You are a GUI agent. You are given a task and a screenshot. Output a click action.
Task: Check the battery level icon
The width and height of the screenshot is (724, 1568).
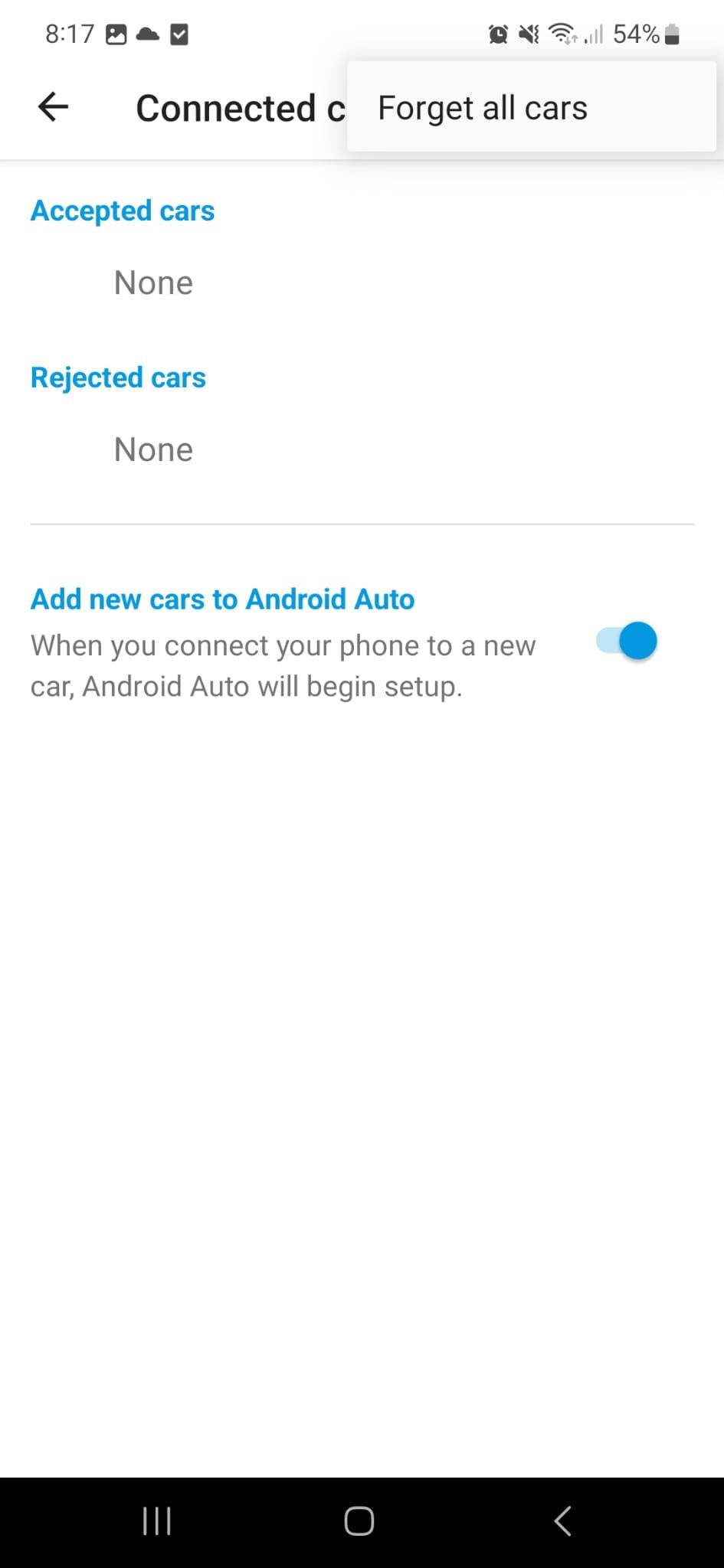click(671, 33)
